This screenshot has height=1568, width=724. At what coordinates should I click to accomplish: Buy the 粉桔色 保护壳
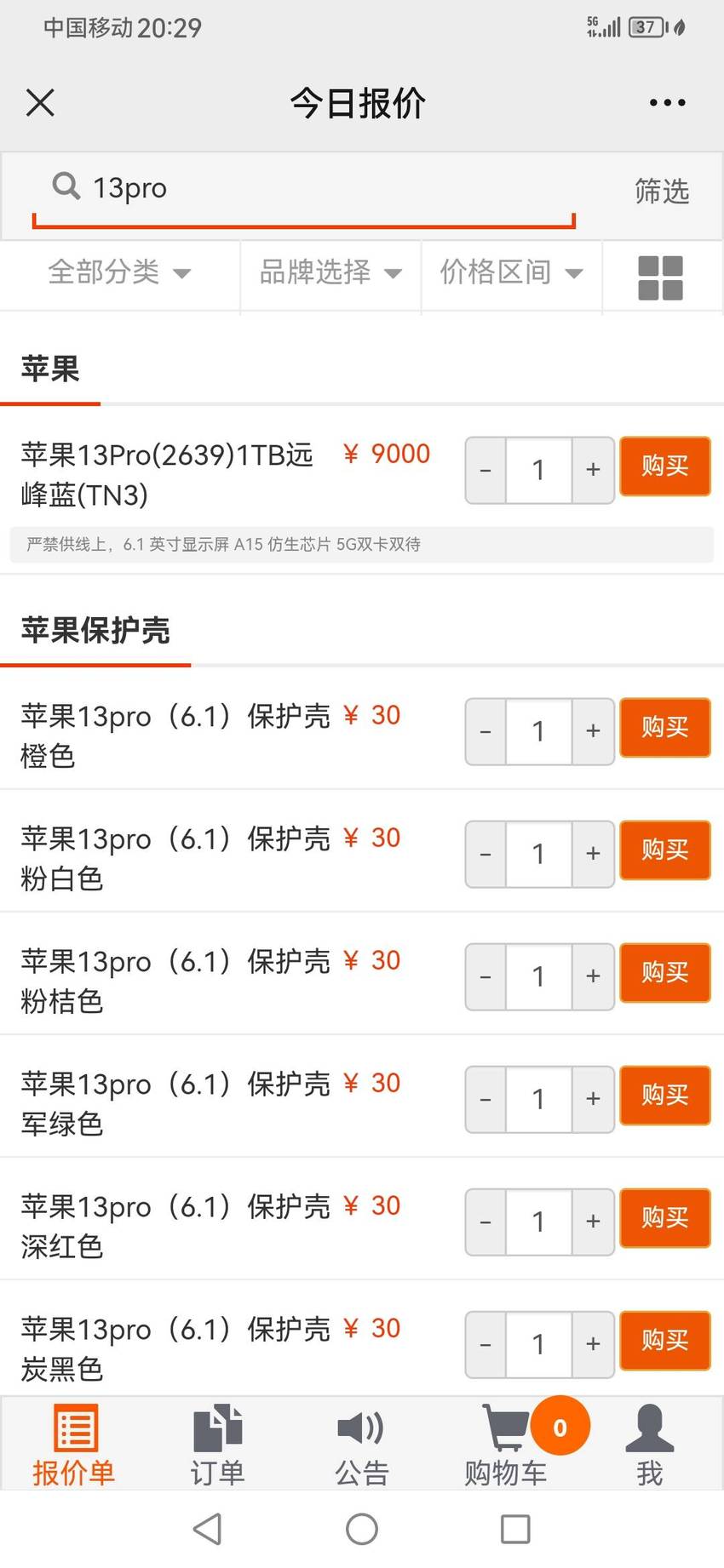[x=665, y=972]
